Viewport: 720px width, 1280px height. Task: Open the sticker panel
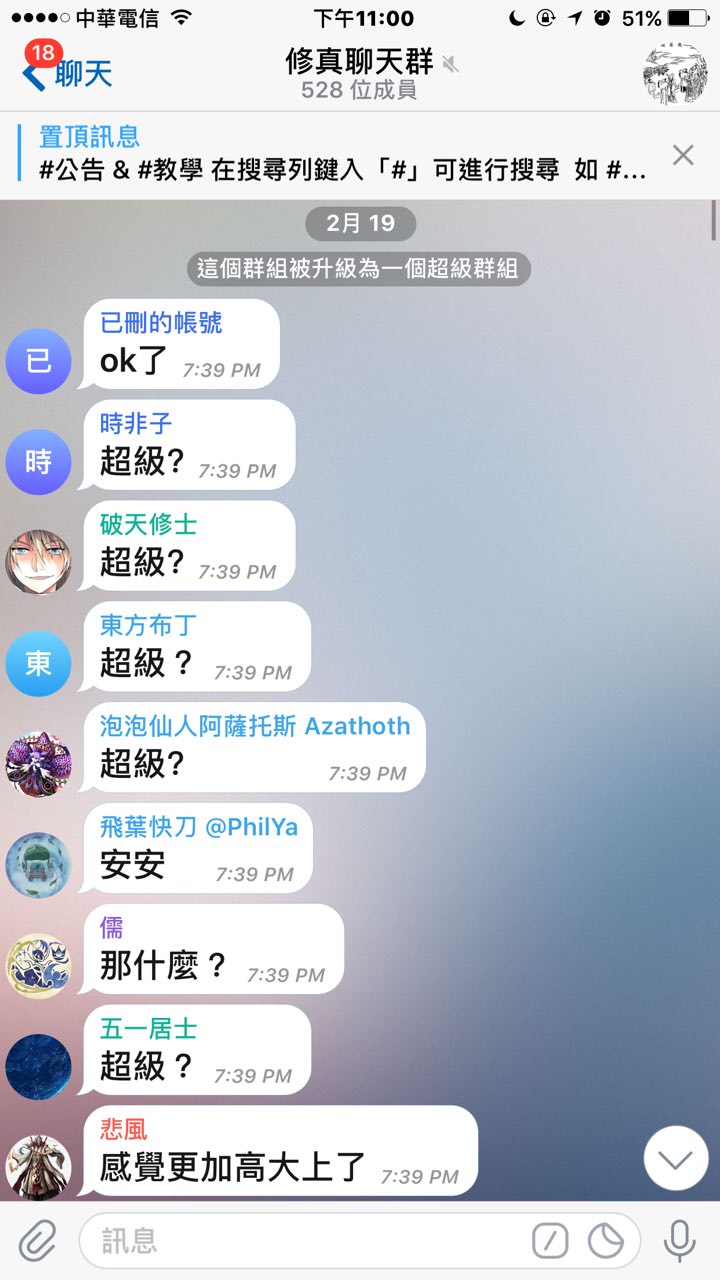(x=605, y=1241)
